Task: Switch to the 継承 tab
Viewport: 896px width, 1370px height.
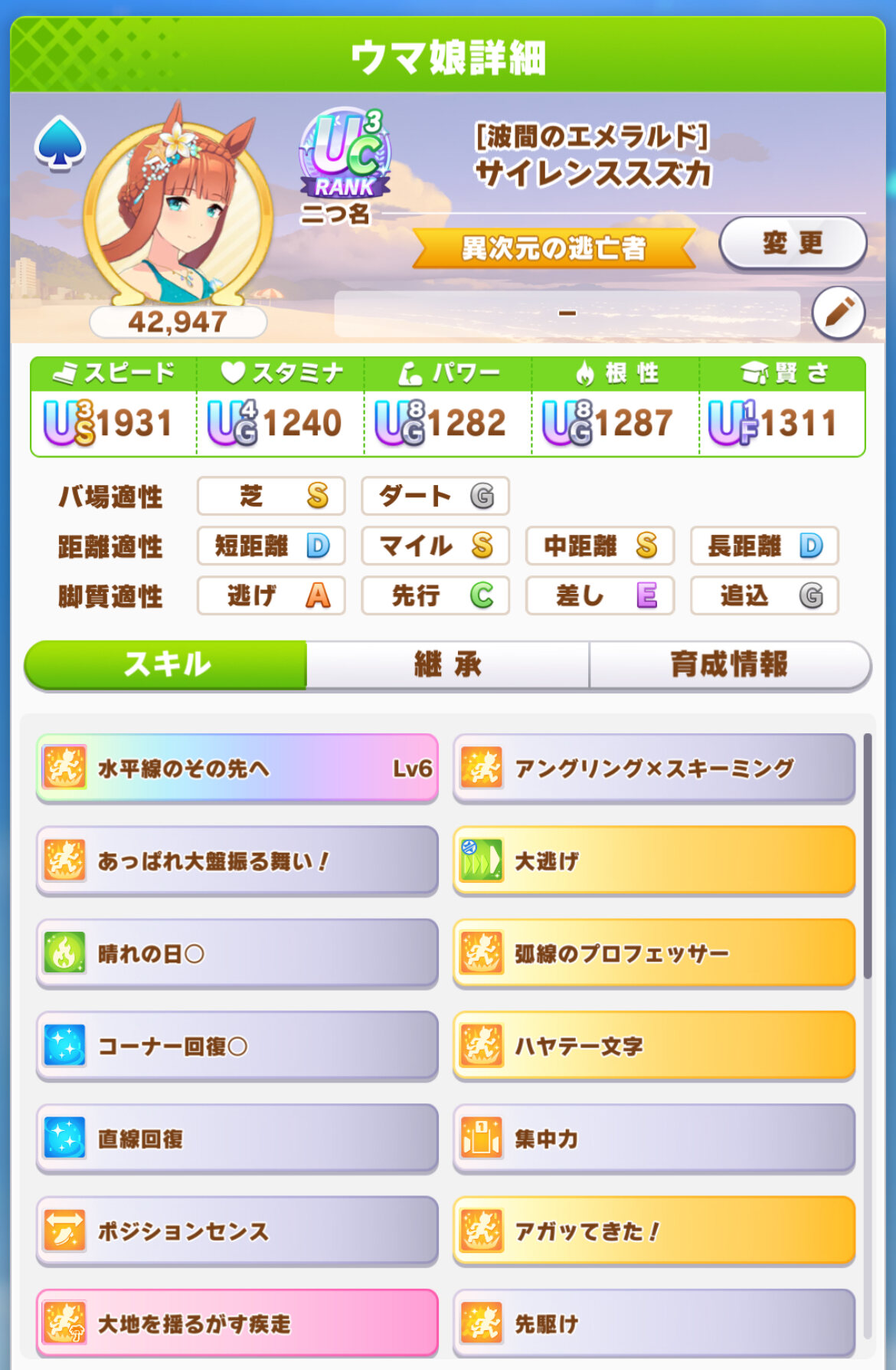Action: (x=448, y=664)
